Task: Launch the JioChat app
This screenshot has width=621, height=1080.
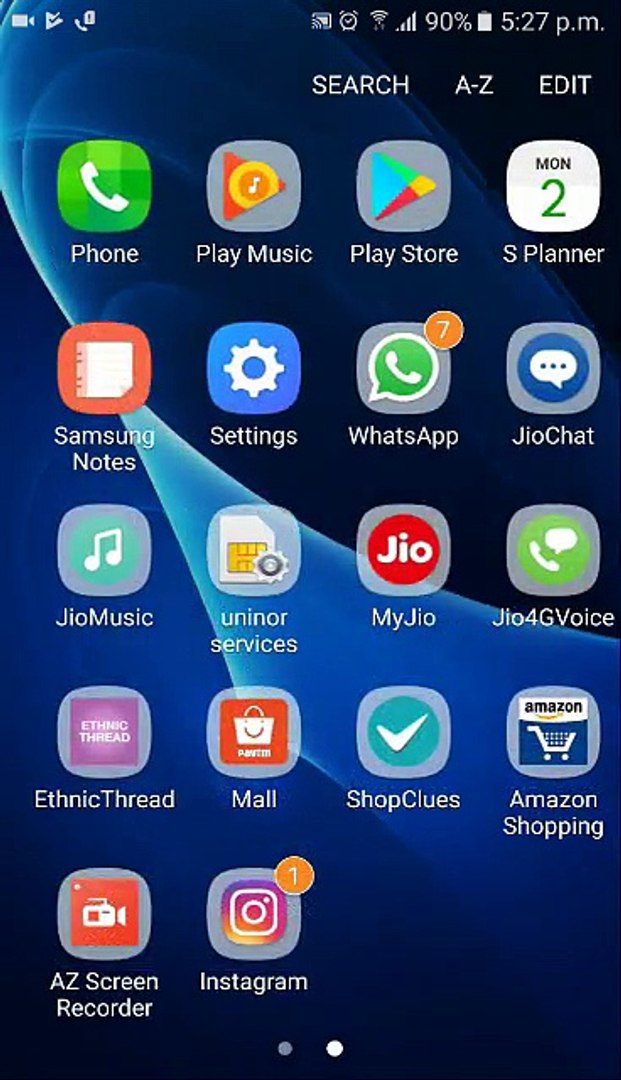Action: point(553,369)
